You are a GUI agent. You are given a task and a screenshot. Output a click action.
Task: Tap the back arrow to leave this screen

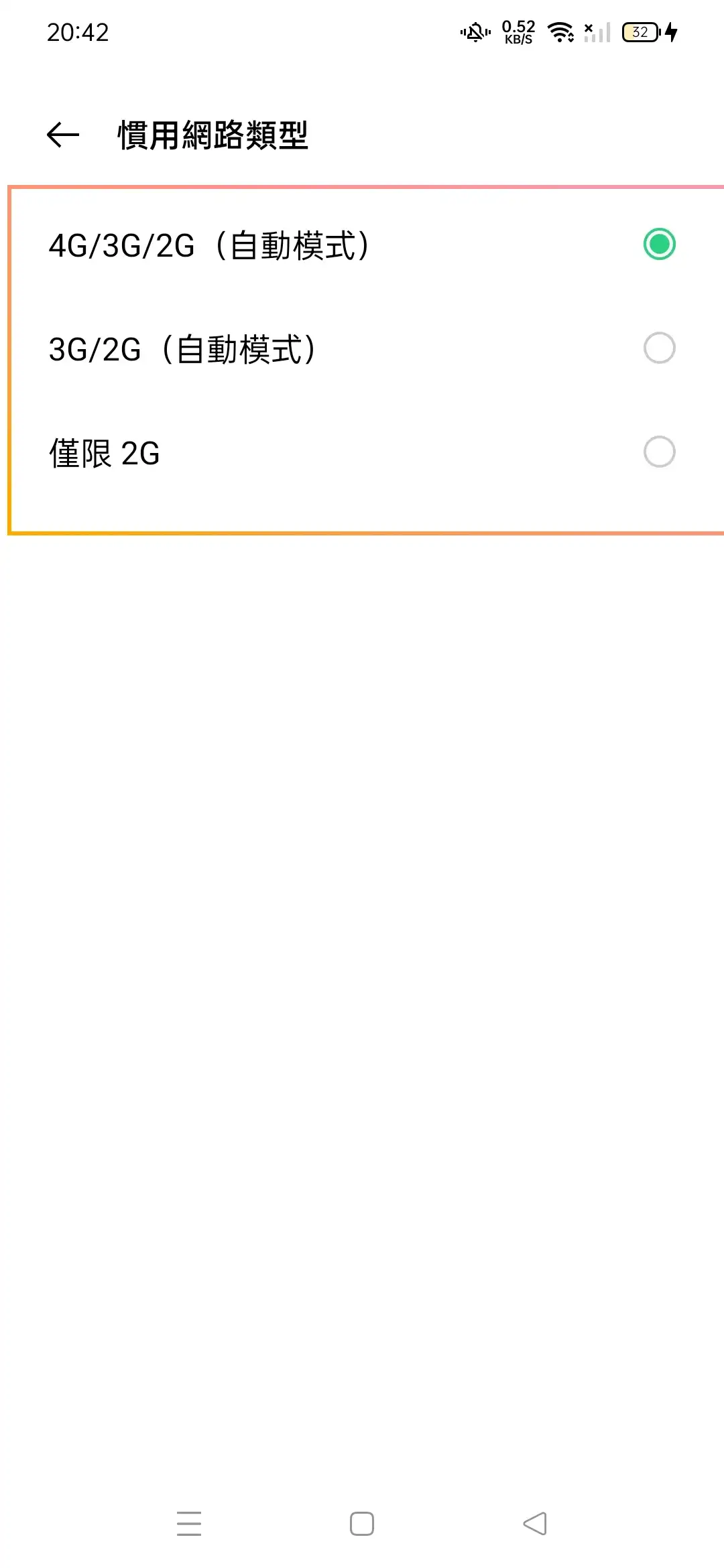[x=62, y=135]
